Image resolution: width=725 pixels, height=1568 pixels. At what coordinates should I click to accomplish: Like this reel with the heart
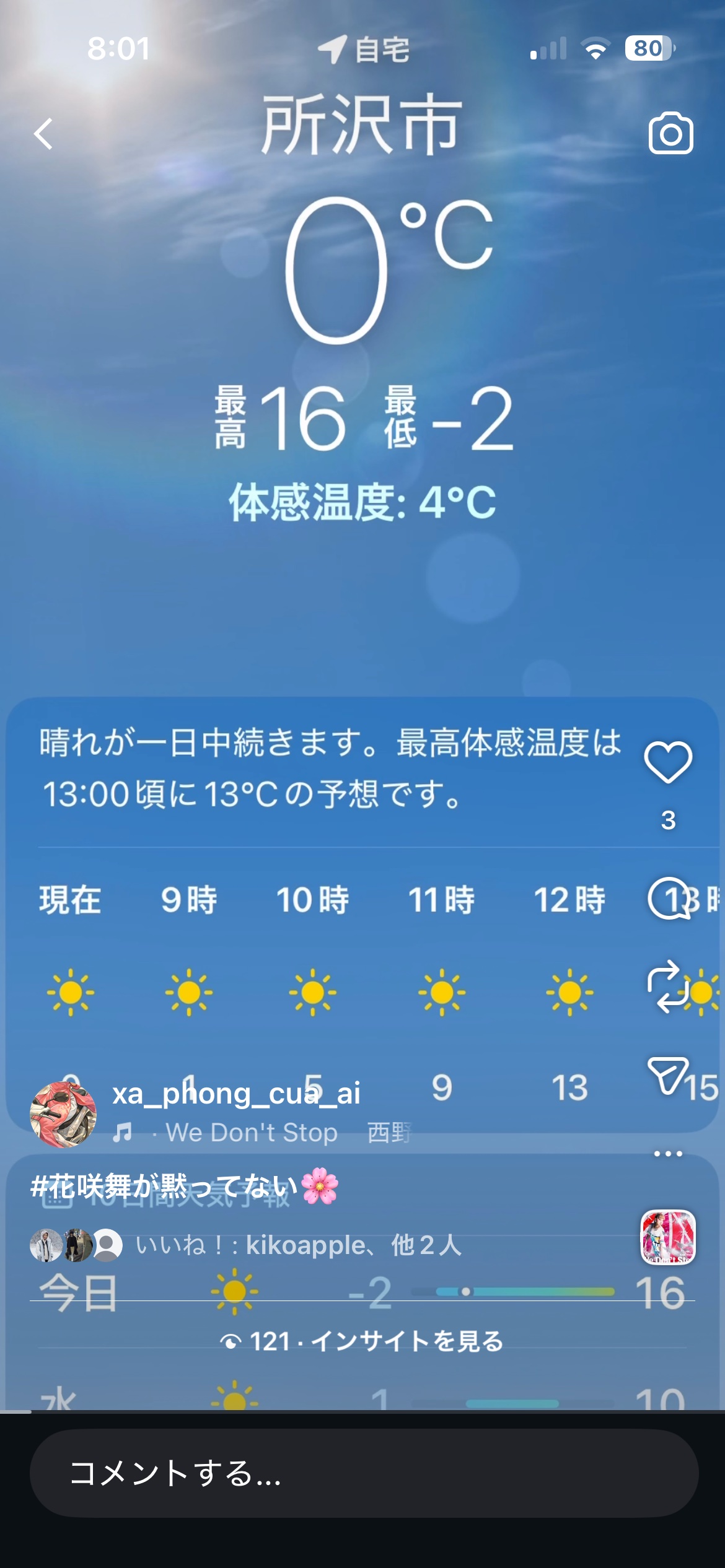[x=668, y=762]
